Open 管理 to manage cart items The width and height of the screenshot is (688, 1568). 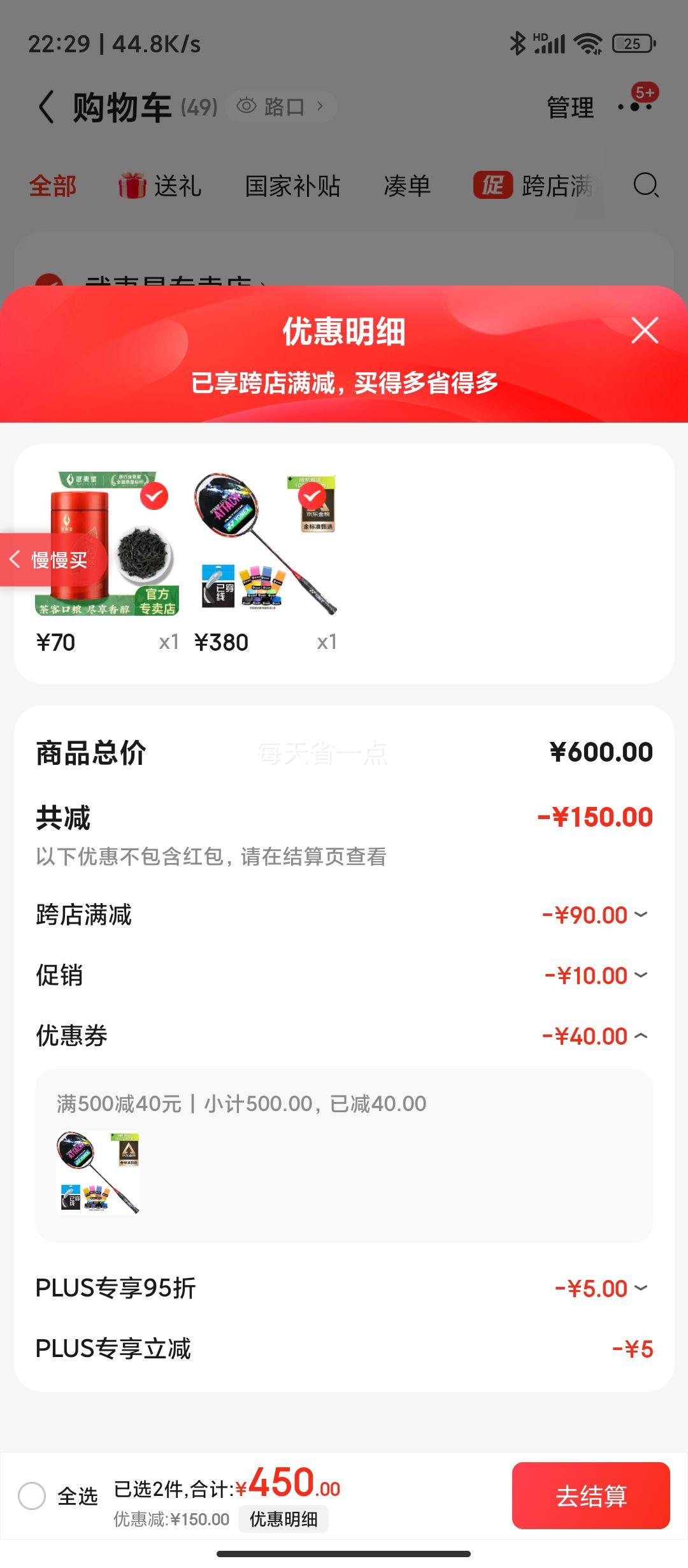pyautogui.click(x=569, y=108)
